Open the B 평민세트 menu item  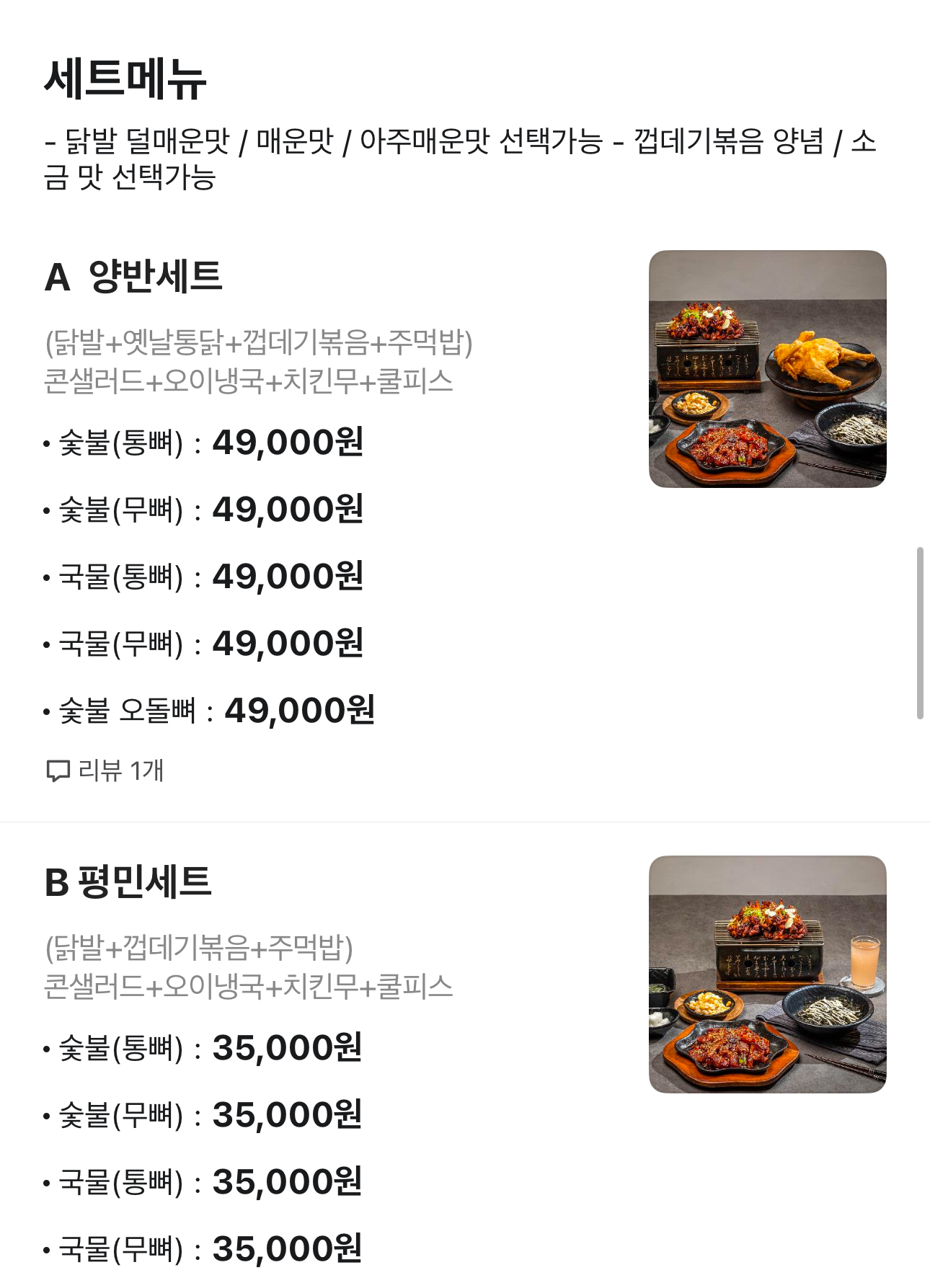[x=128, y=882]
